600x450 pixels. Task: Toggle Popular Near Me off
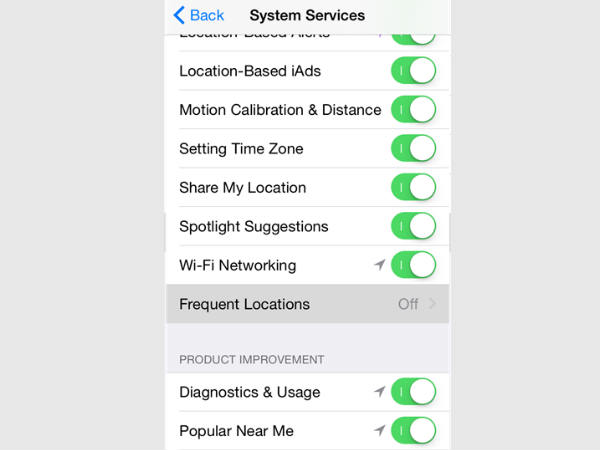click(413, 431)
